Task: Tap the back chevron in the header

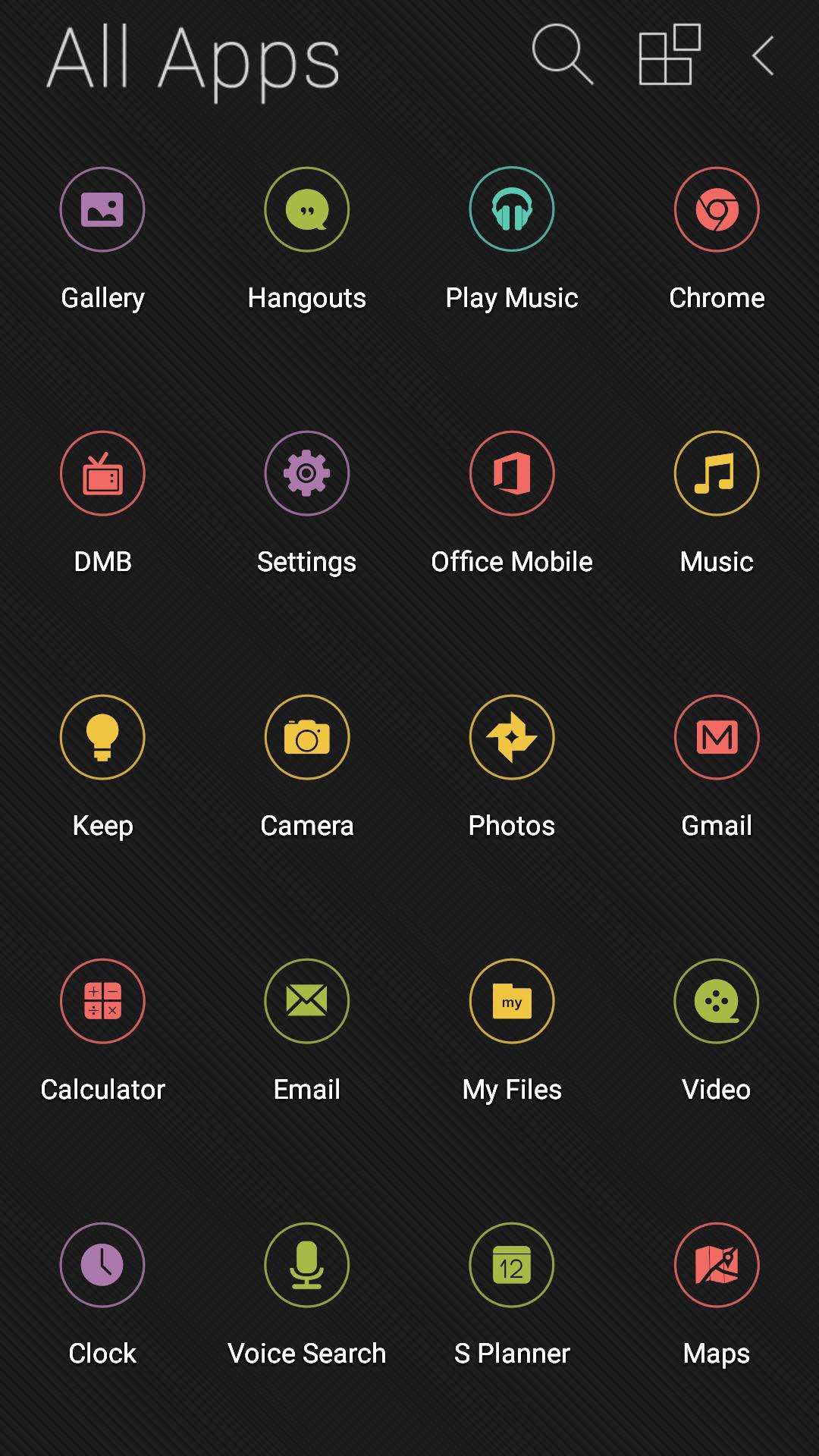Action: pyautogui.click(x=763, y=55)
